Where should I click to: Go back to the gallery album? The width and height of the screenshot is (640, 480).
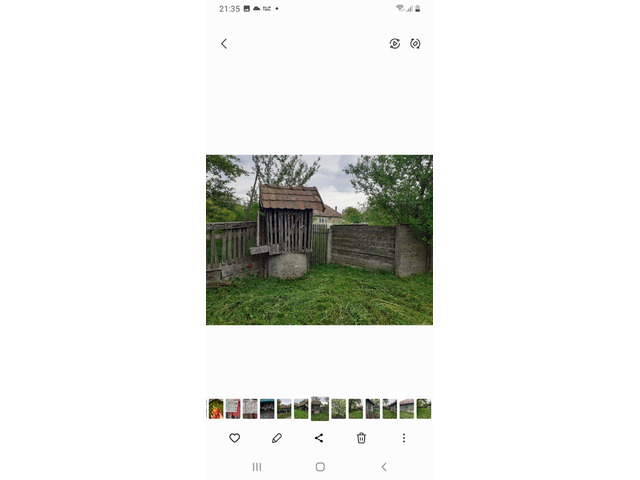pos(224,44)
